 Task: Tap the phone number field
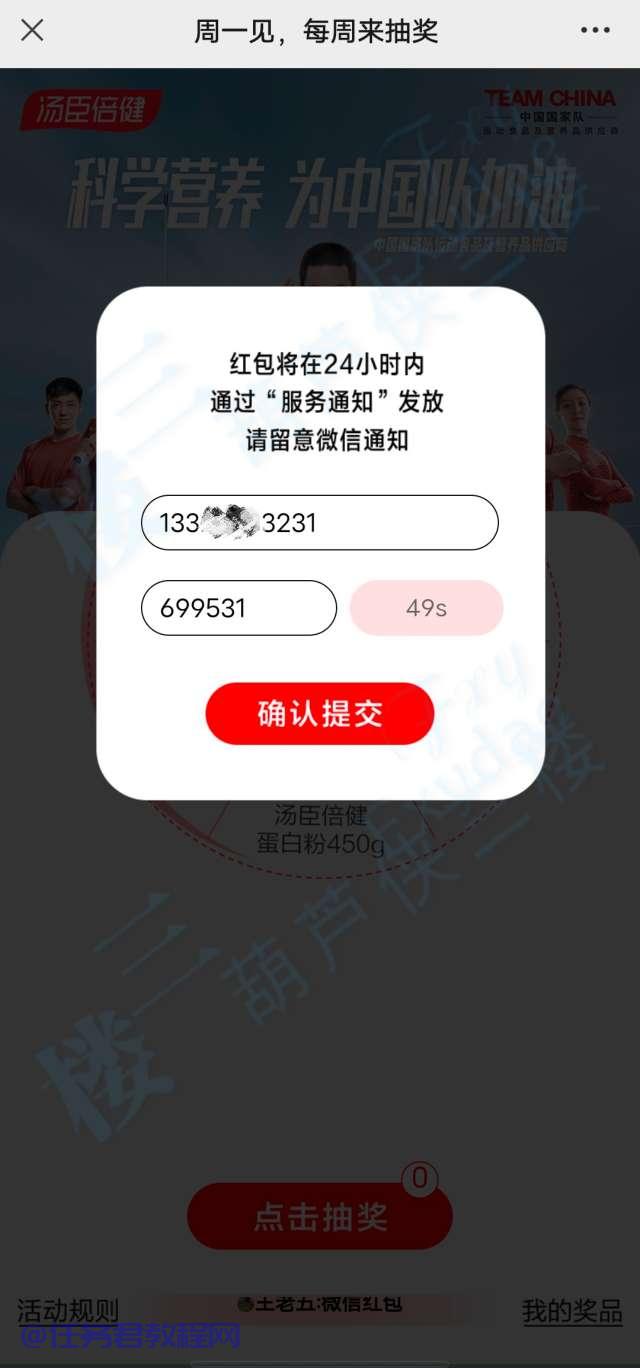click(x=319, y=522)
